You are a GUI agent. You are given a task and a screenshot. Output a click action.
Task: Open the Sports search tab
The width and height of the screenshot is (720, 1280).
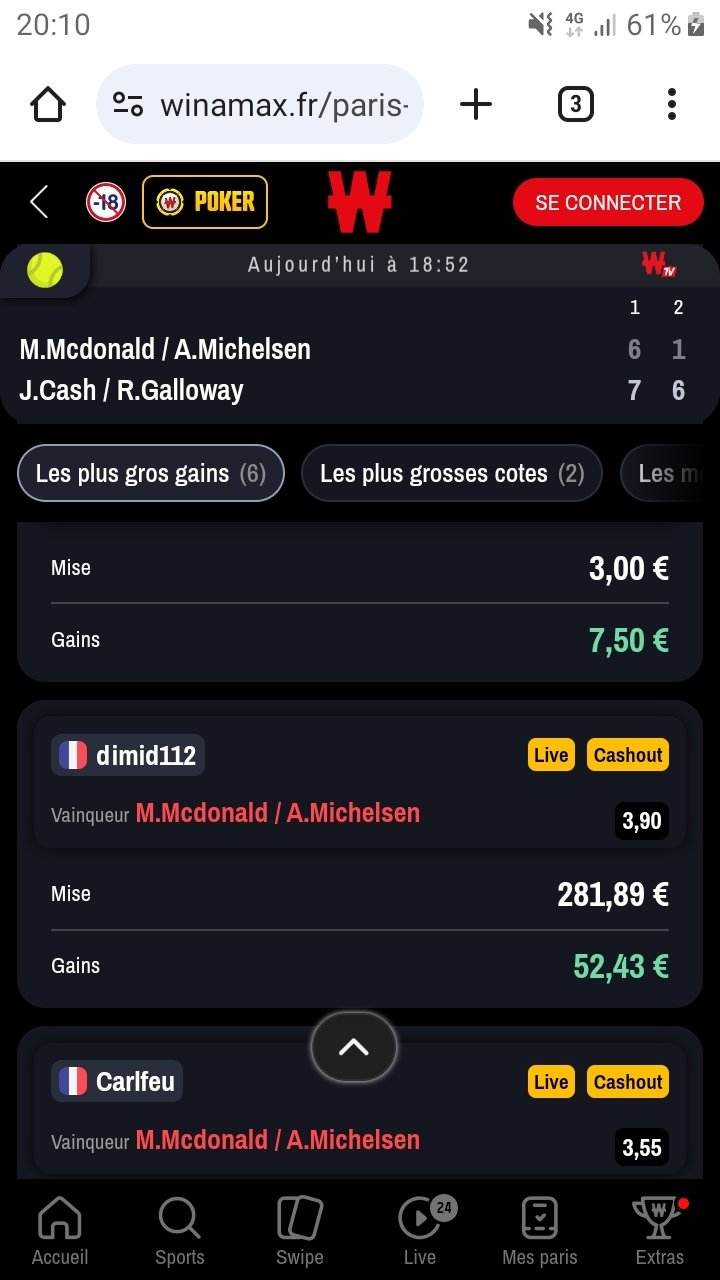[180, 1231]
